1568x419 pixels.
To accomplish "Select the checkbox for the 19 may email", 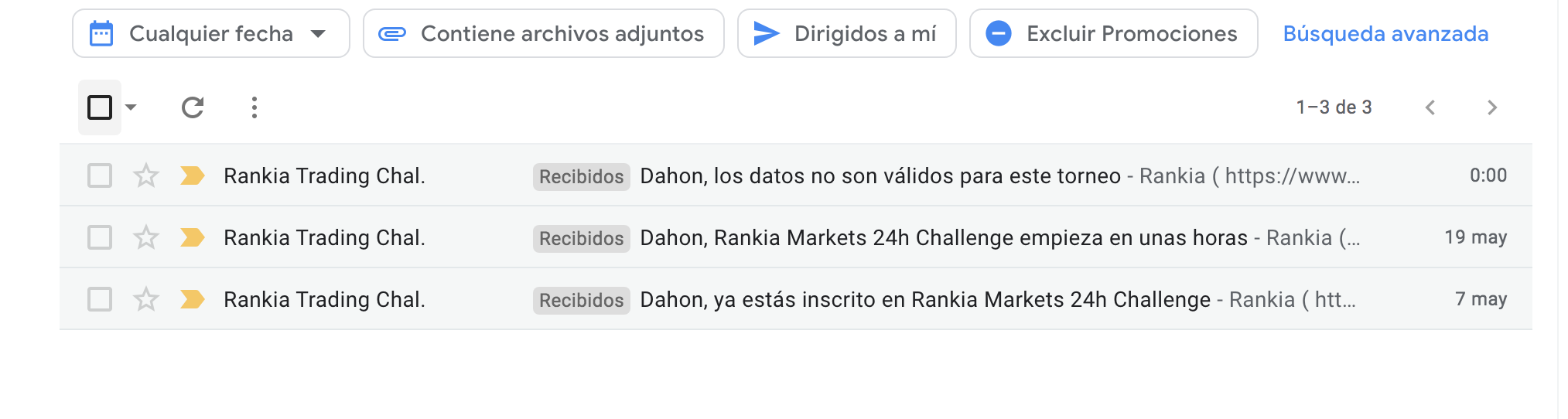I will (x=100, y=237).
